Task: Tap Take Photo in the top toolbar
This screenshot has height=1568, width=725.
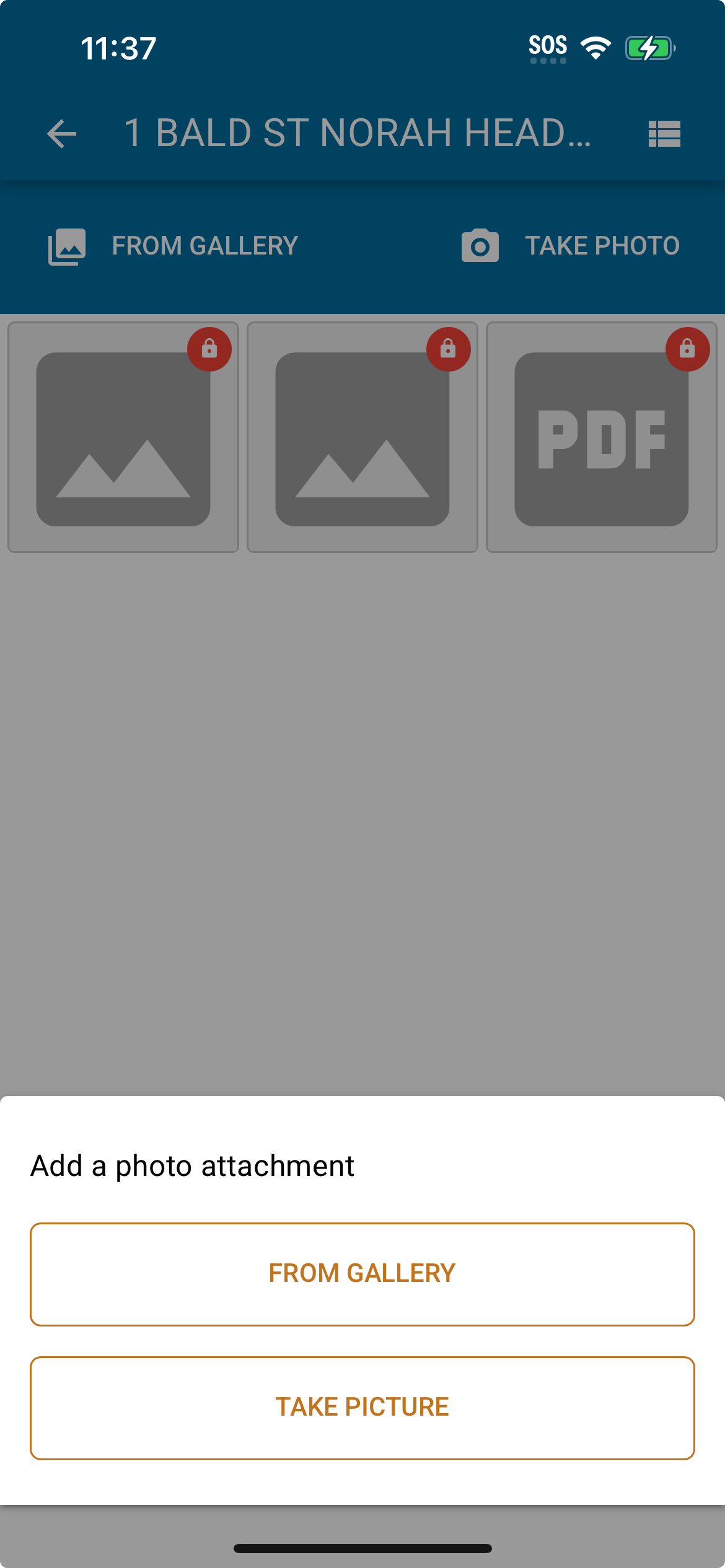Action: coord(570,246)
